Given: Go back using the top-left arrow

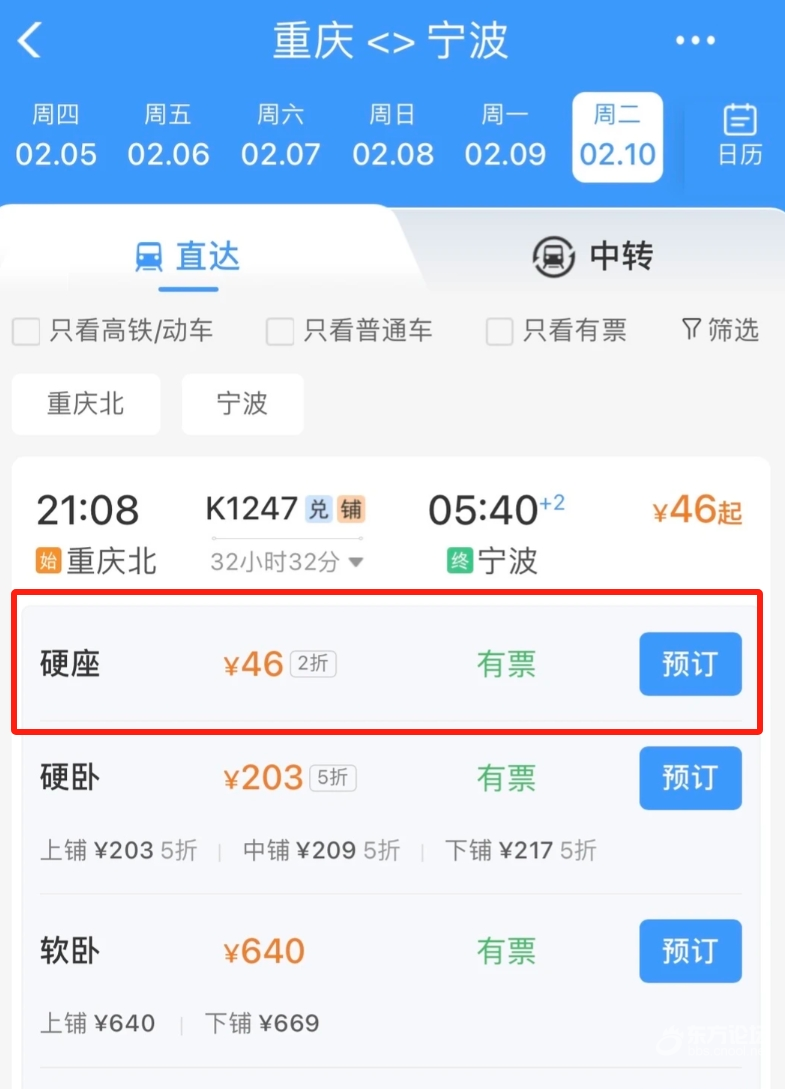Looking at the screenshot, I should [30, 42].
